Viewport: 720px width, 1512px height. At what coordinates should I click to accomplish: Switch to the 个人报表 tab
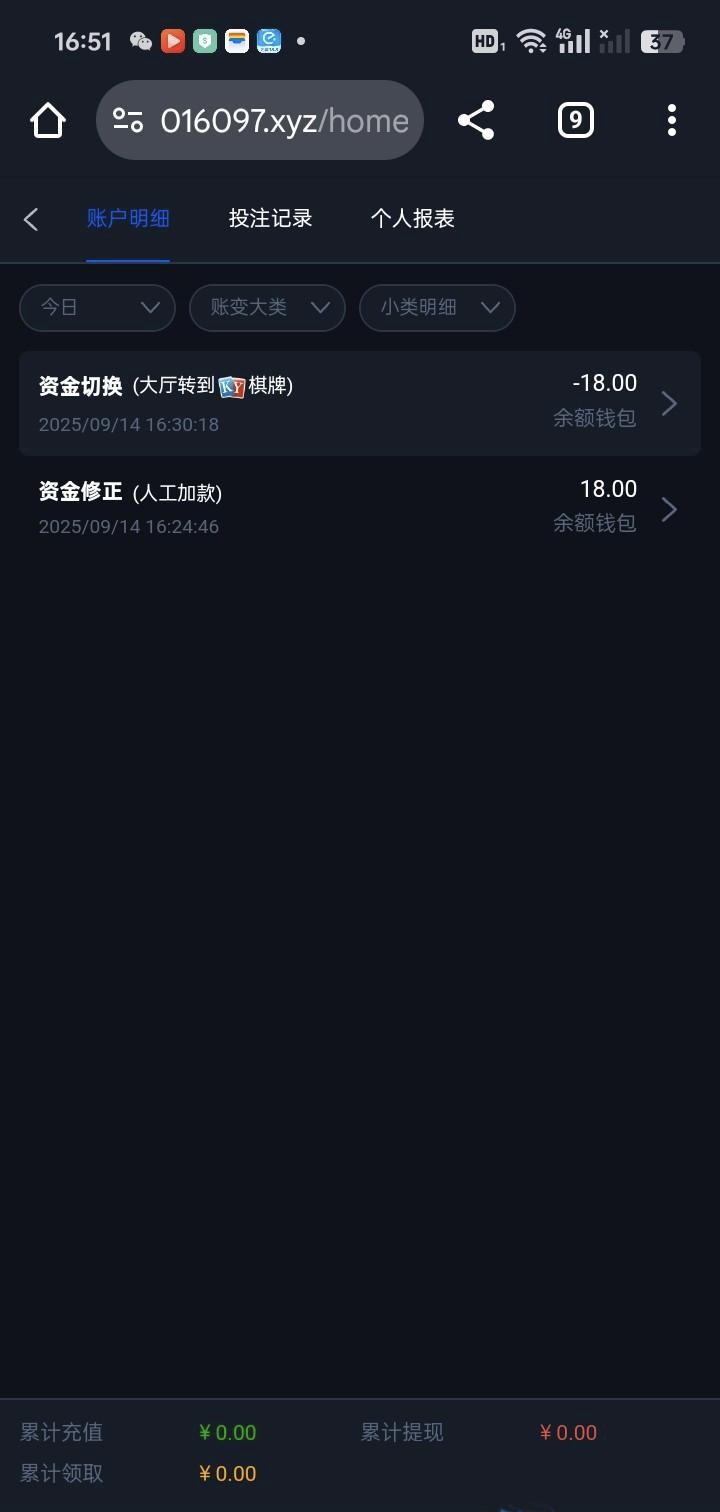(413, 218)
